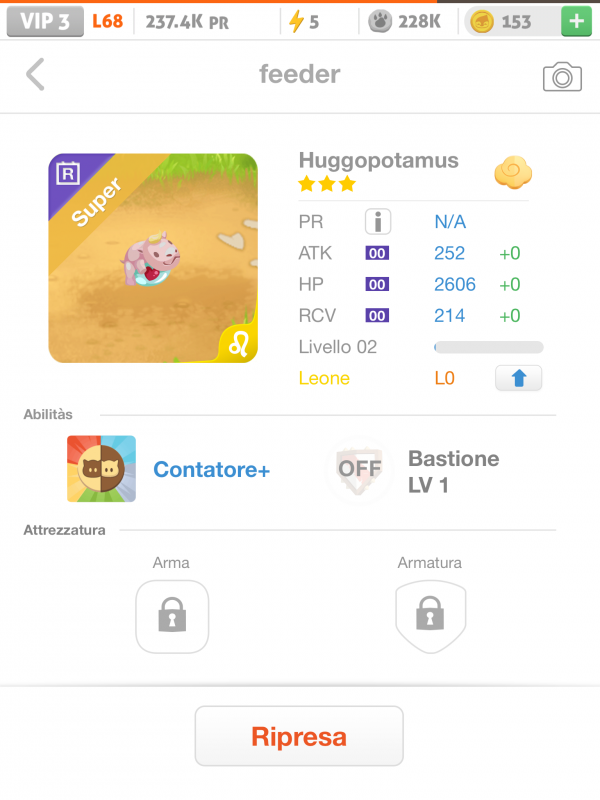View the Contatore+ ability
This screenshot has height=800, width=600.
101,469
